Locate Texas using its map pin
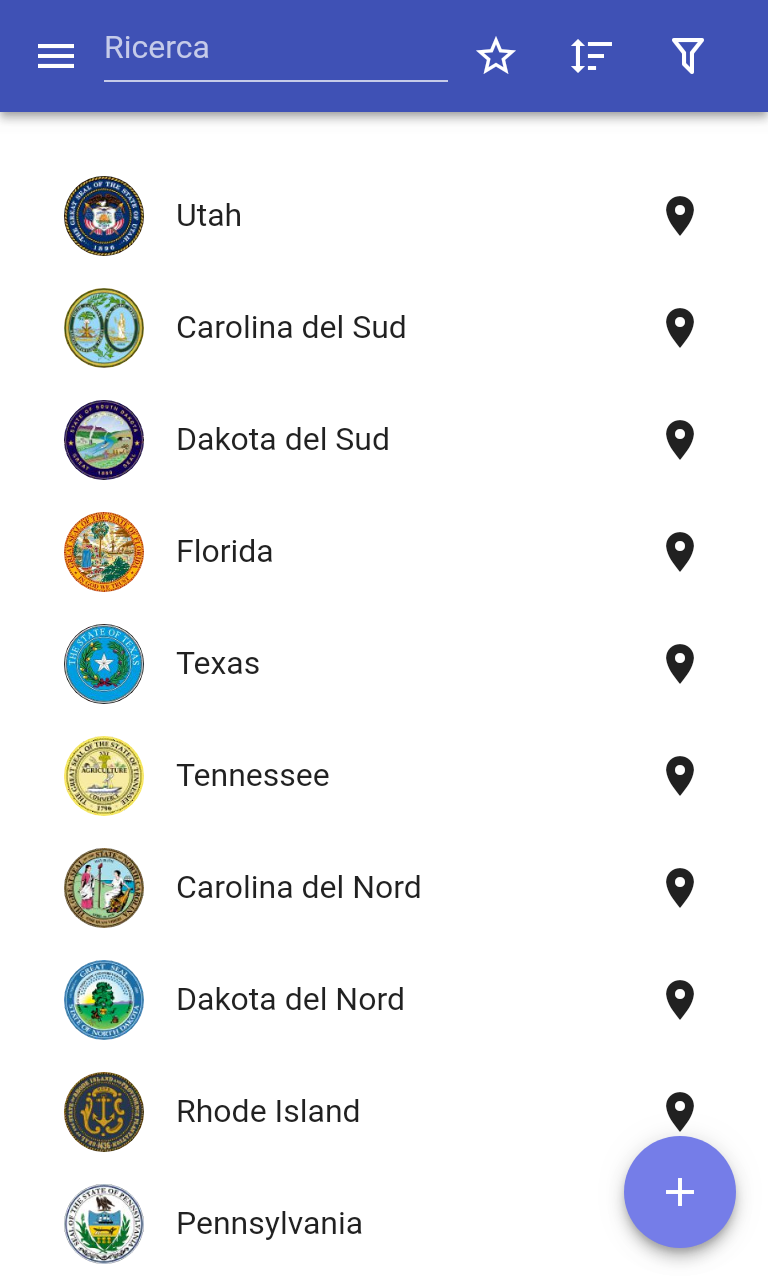The height and width of the screenshot is (1280, 768). 680,664
